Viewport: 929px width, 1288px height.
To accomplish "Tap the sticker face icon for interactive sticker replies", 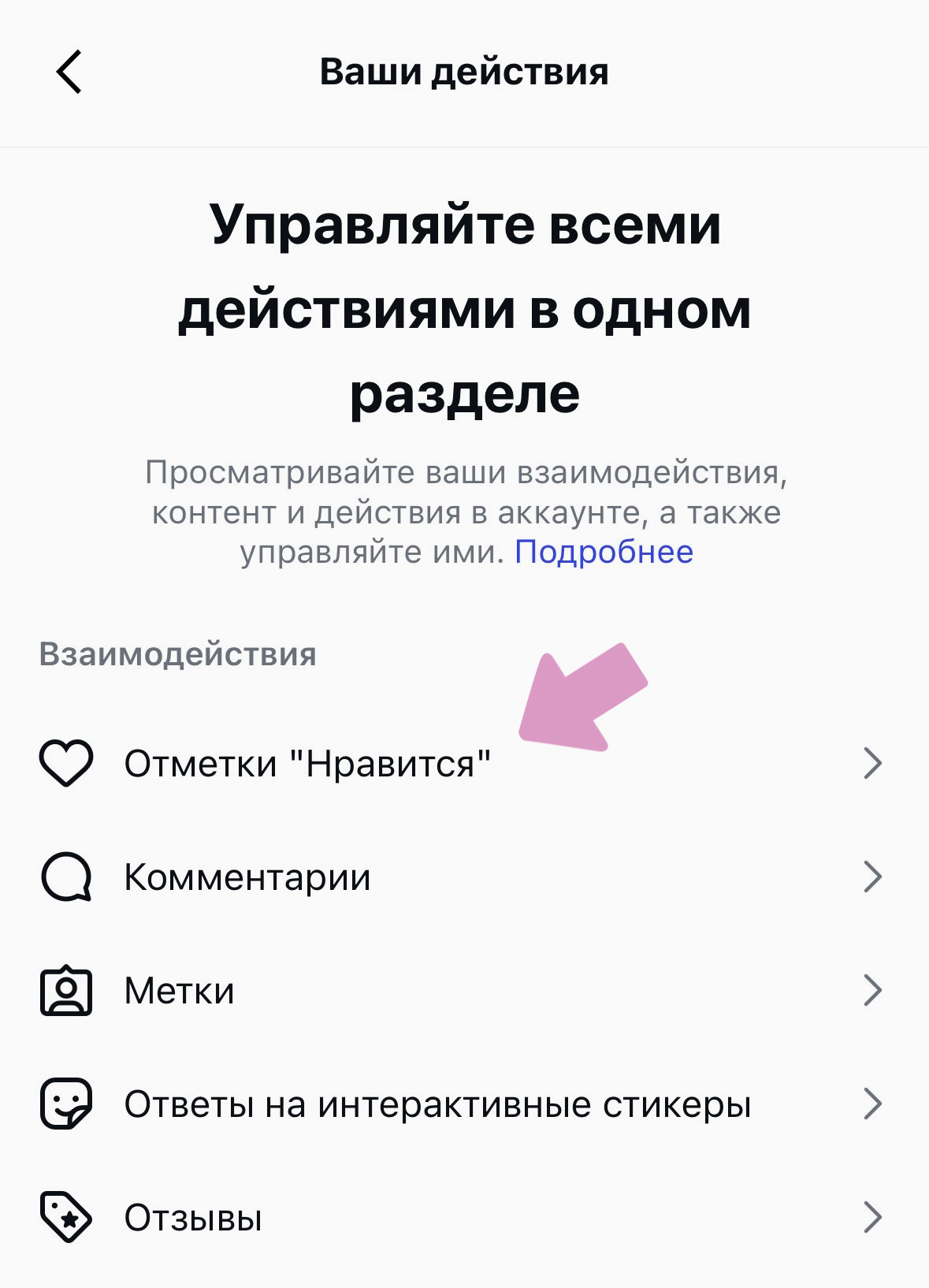I will click(x=66, y=1105).
